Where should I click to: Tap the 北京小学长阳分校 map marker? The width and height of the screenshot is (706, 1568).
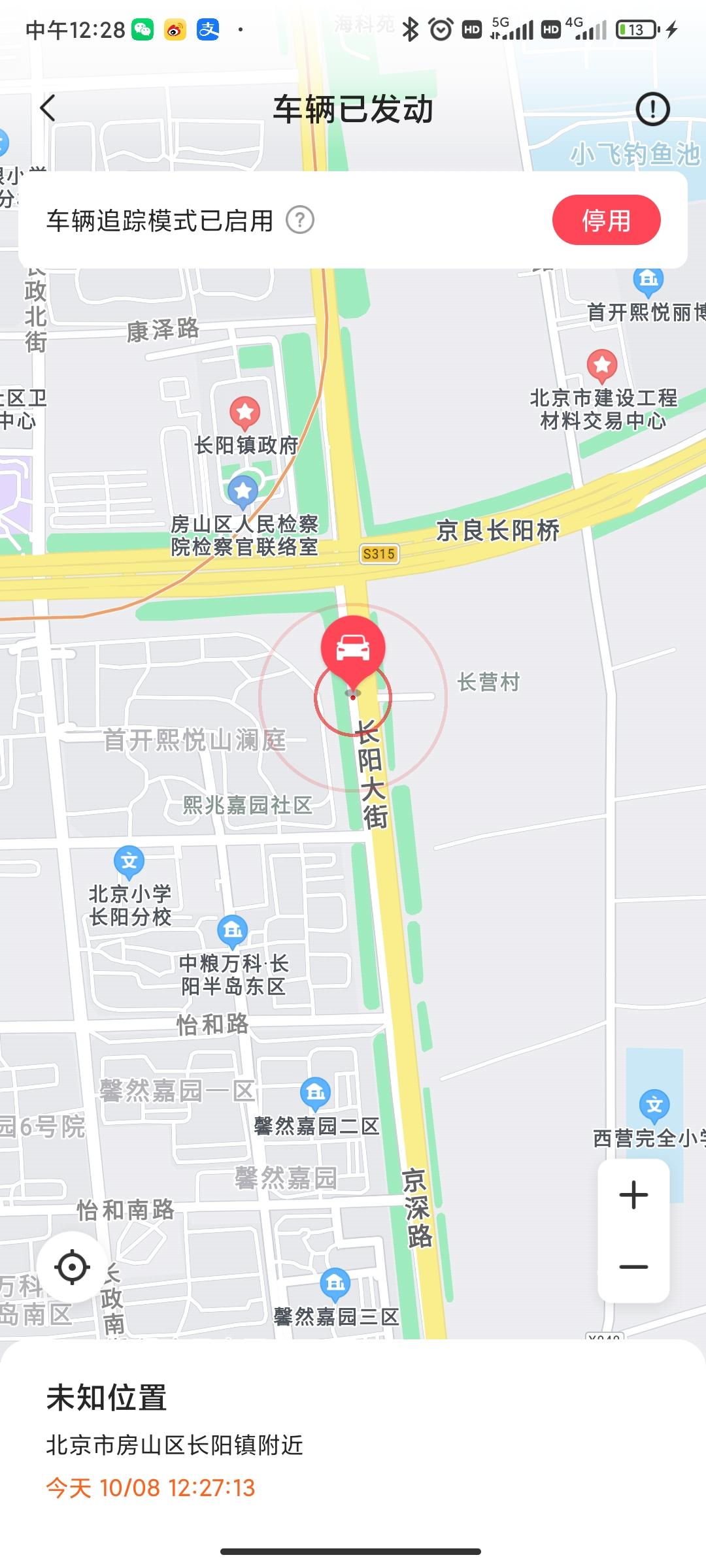click(x=129, y=862)
